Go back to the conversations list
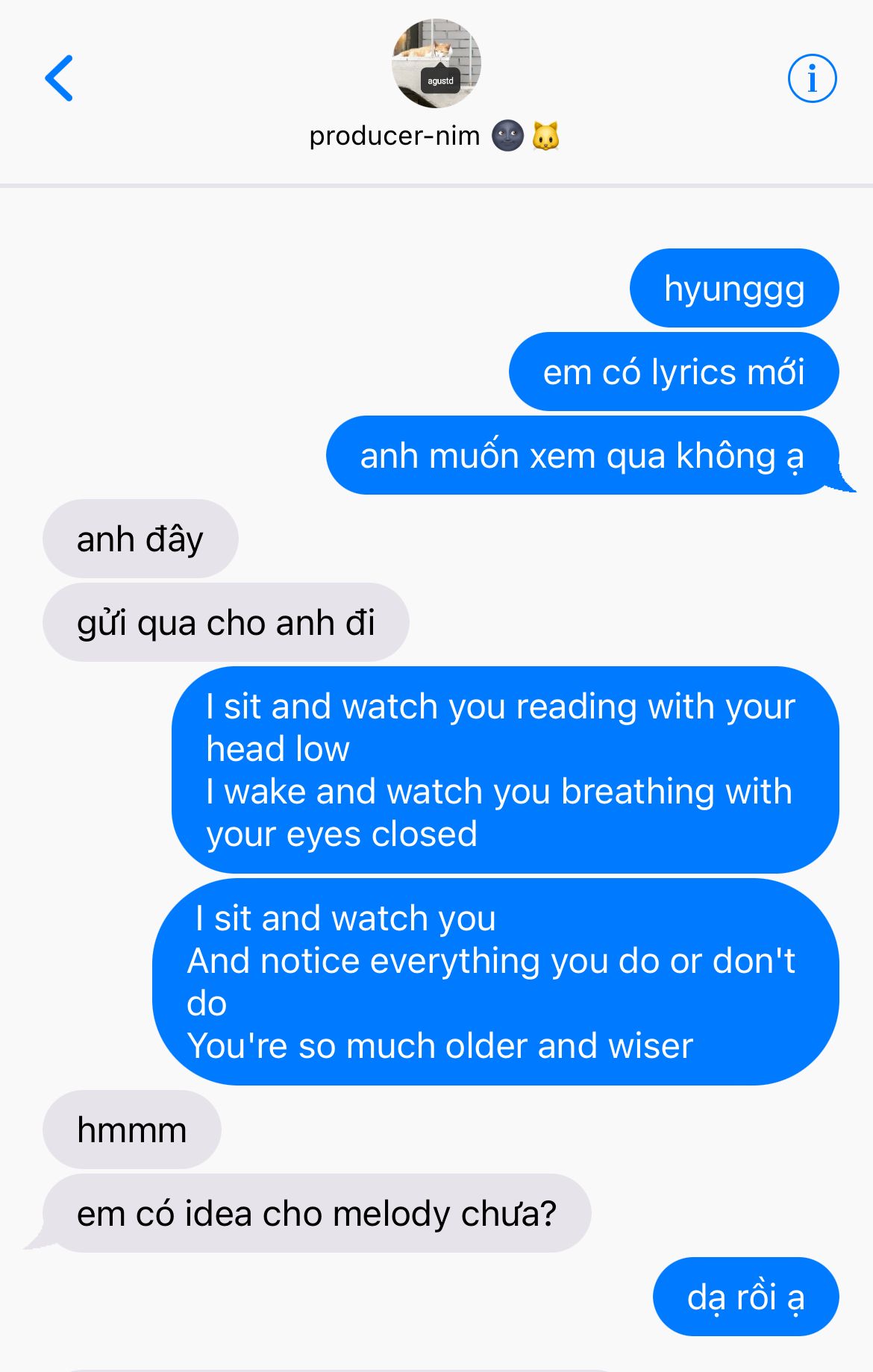This screenshot has height=1372, width=873. [59, 78]
